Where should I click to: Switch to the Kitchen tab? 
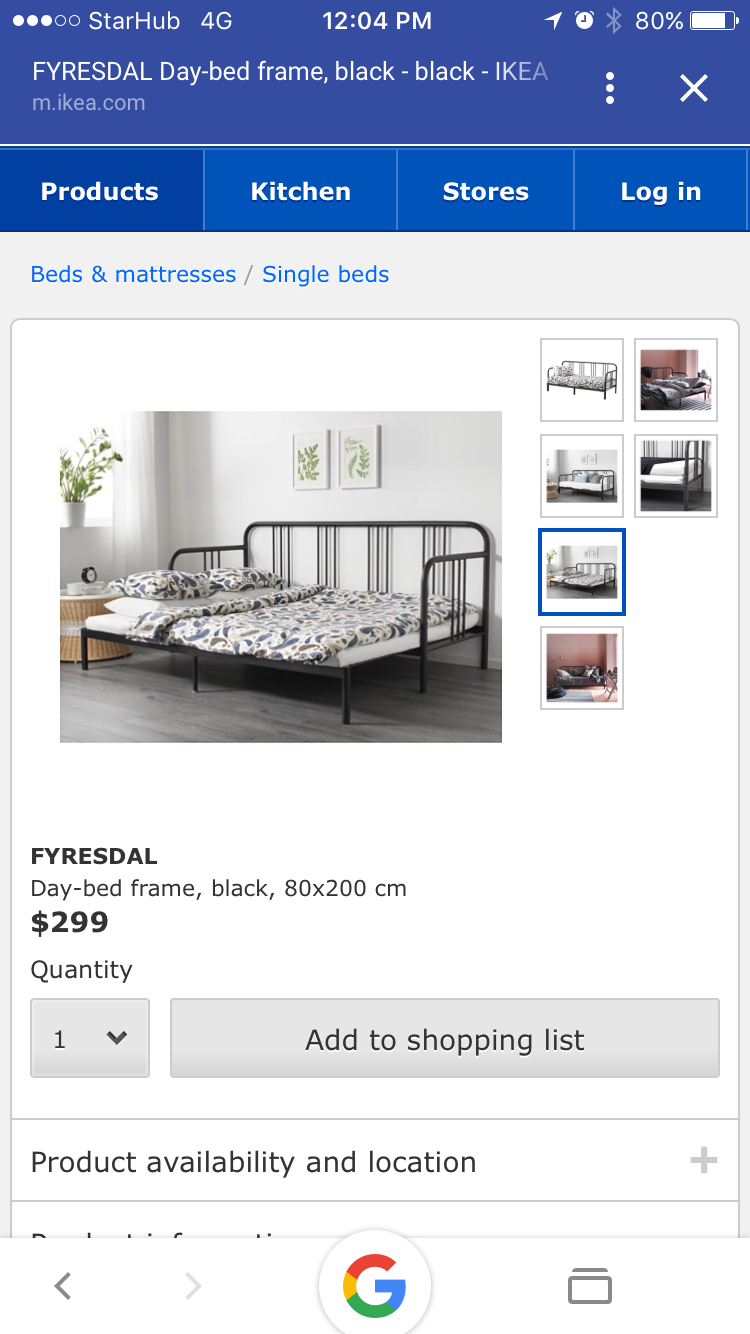tap(300, 191)
